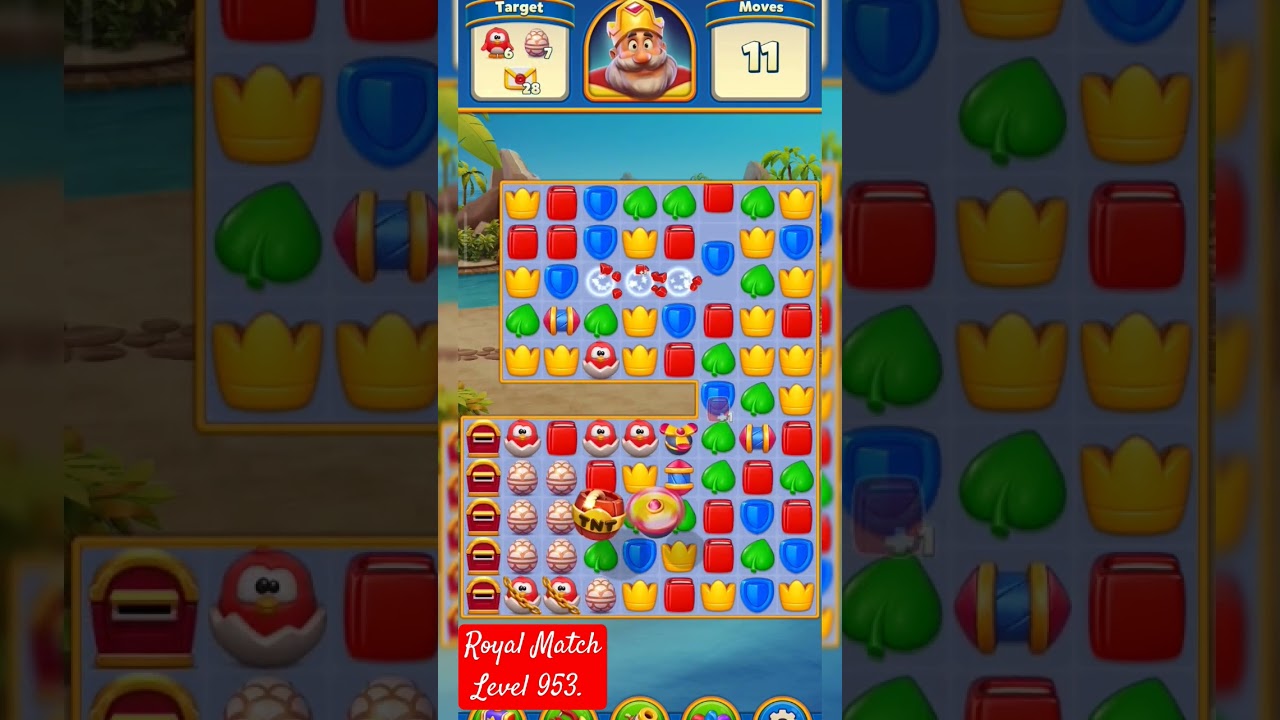The width and height of the screenshot is (1280, 720).
Task: Detonate the TNT piece on the board
Action: coord(598,512)
